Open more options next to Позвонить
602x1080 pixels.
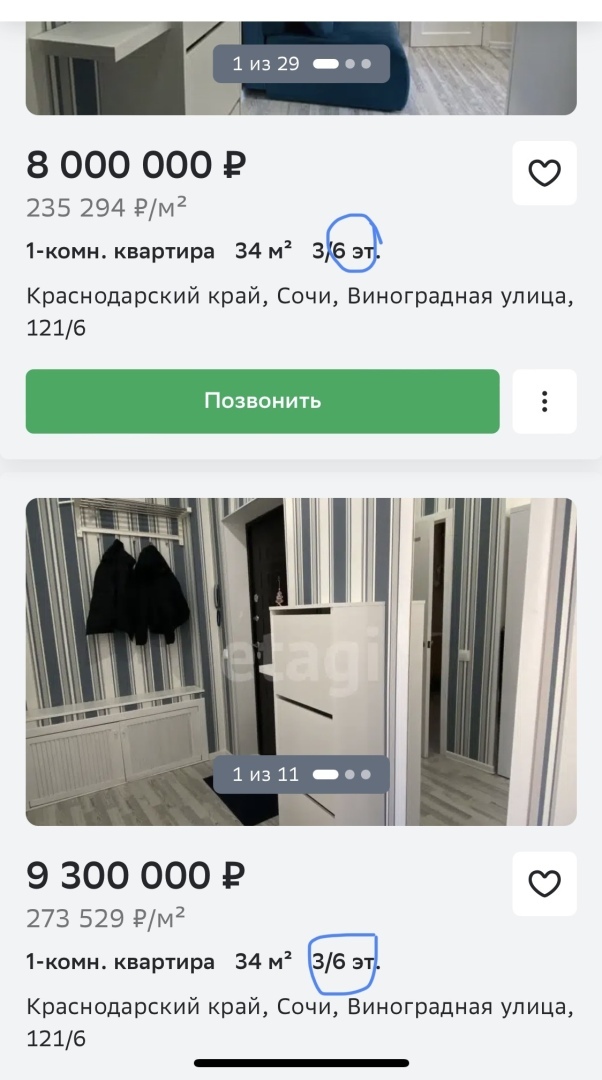[544, 401]
